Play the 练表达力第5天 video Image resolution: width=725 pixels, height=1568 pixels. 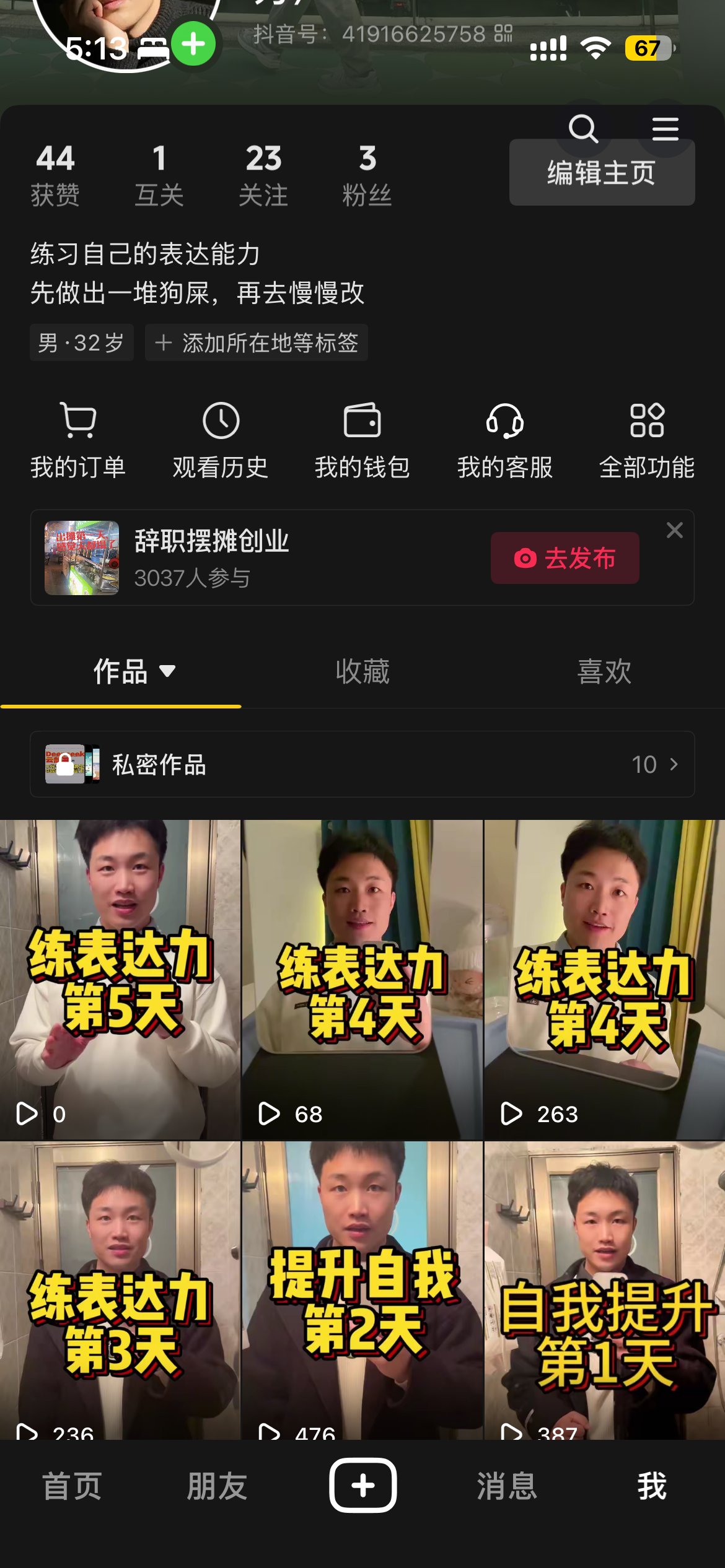[120, 979]
